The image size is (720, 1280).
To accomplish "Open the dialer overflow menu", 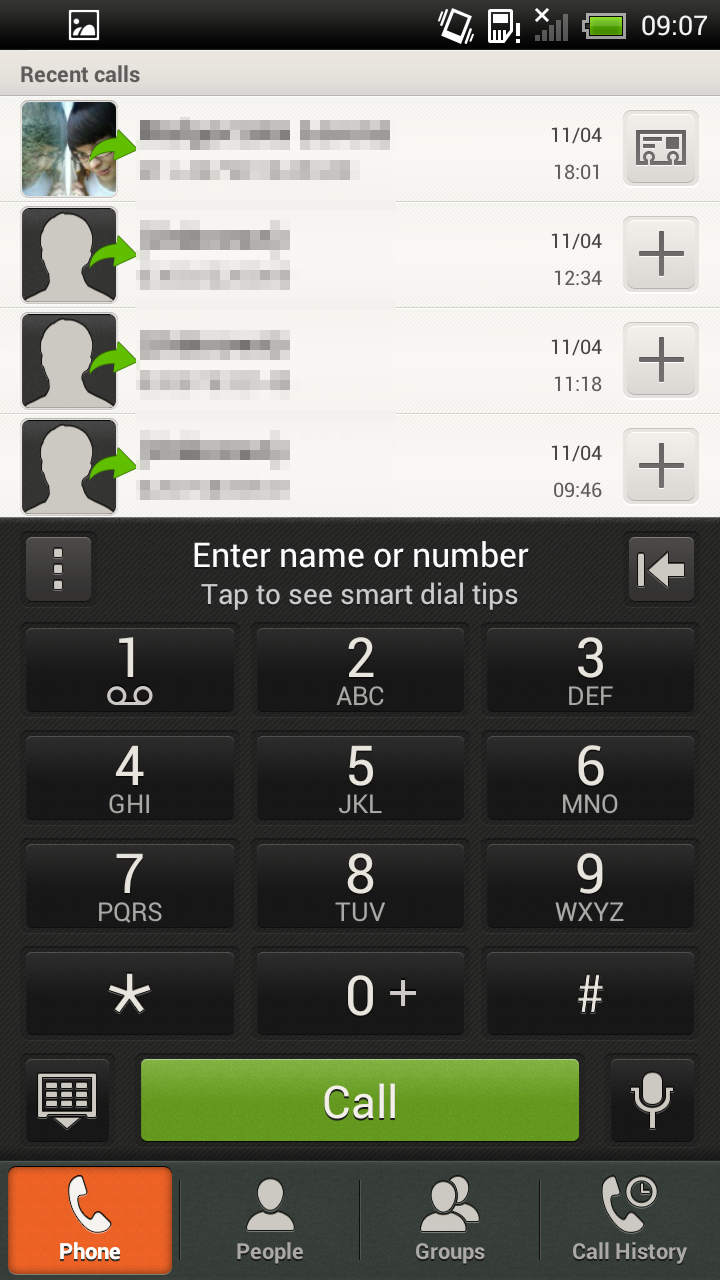I will [58, 569].
